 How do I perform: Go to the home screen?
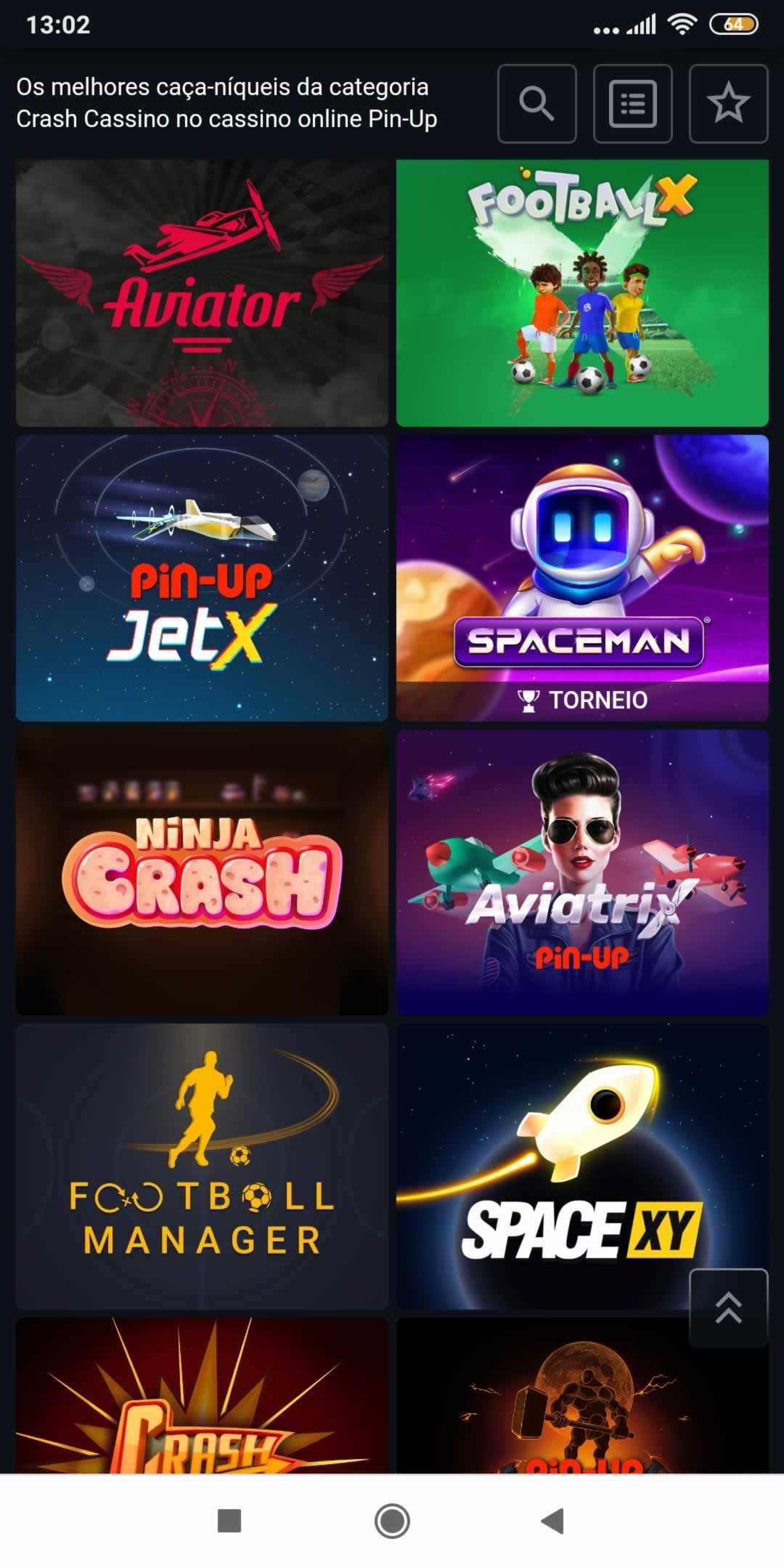392,1520
